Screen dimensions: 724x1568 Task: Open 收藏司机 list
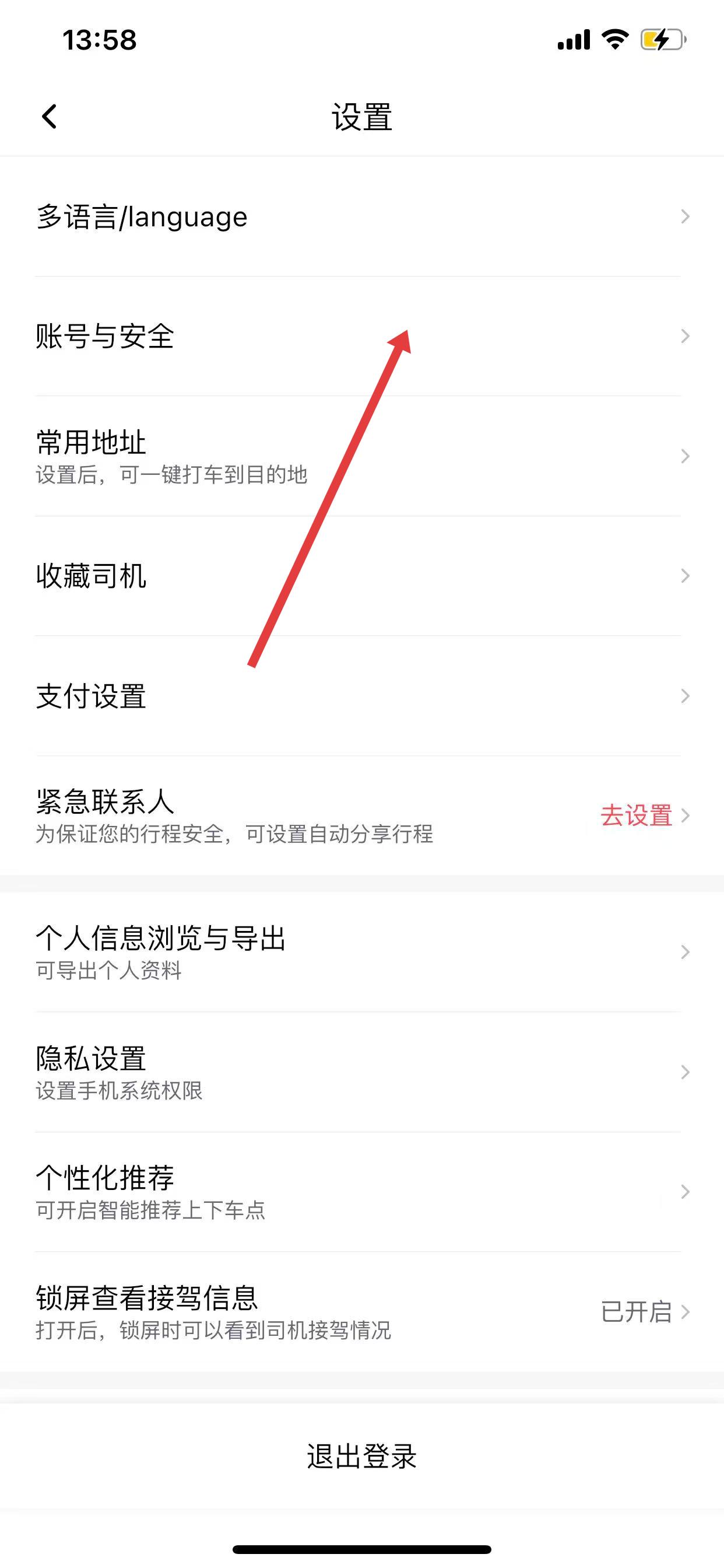[361, 576]
